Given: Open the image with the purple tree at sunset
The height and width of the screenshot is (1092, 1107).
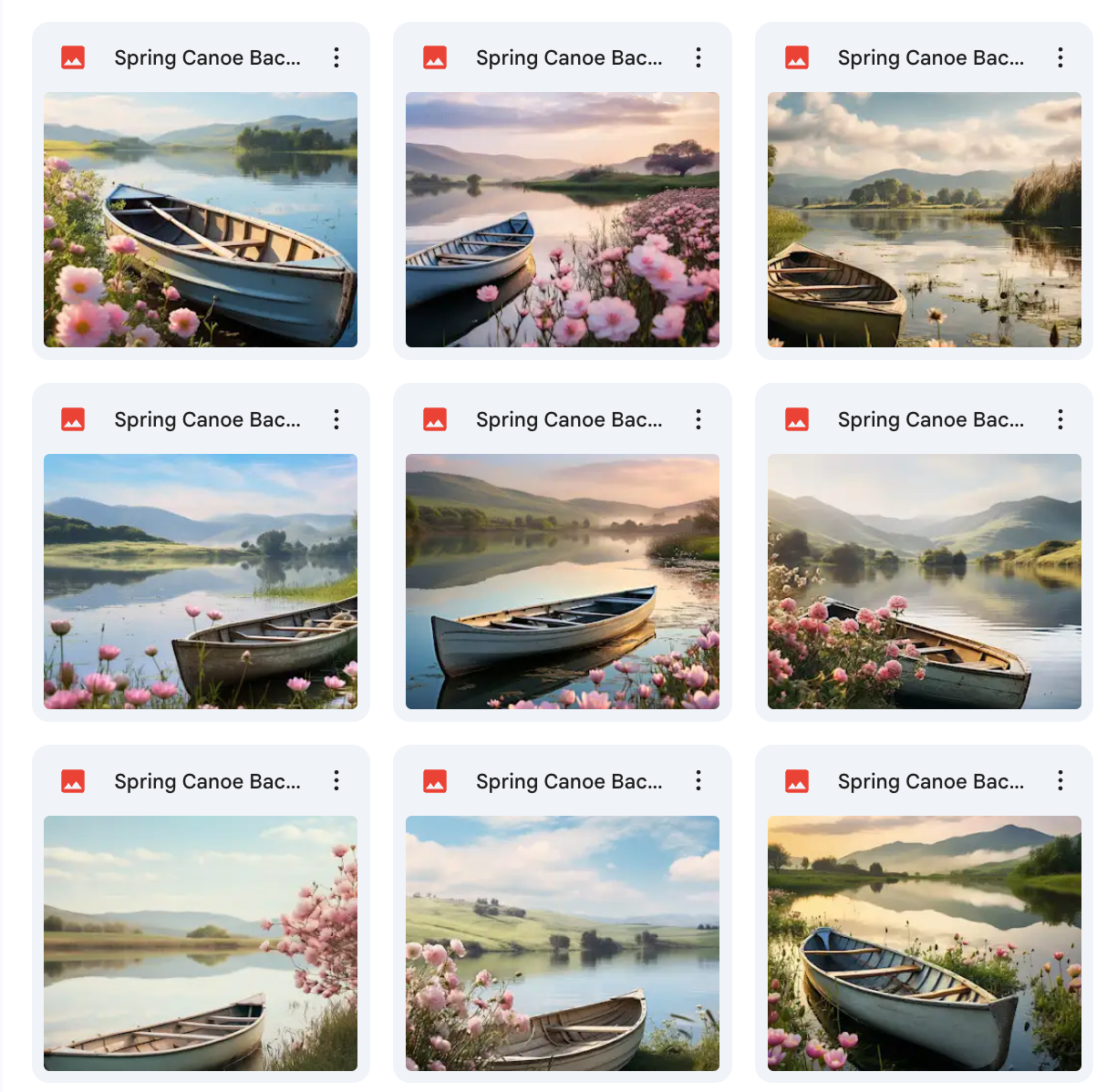Looking at the screenshot, I should tap(562, 219).
